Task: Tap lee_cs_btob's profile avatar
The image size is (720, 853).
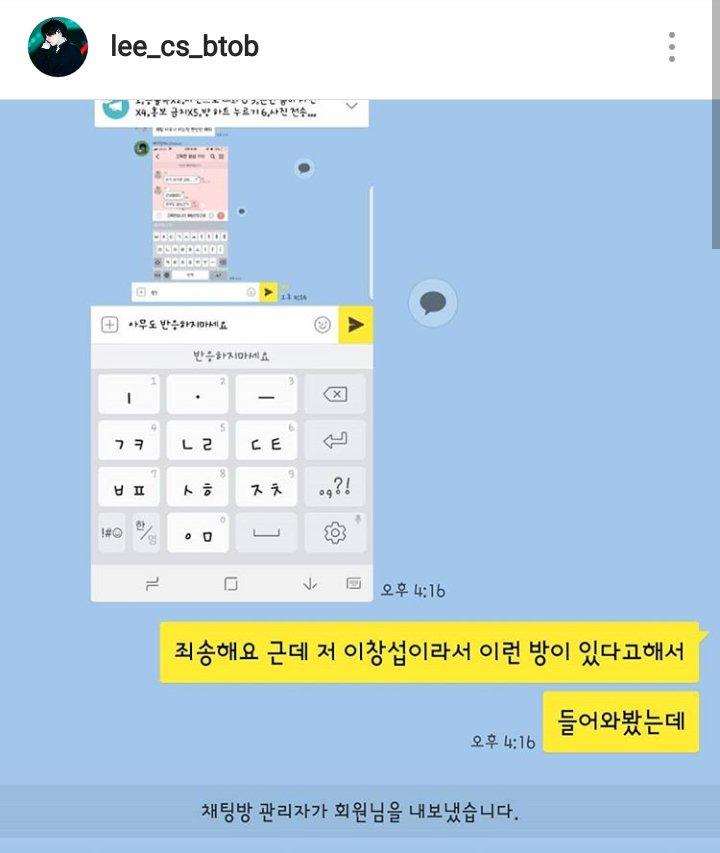Action: (58, 47)
